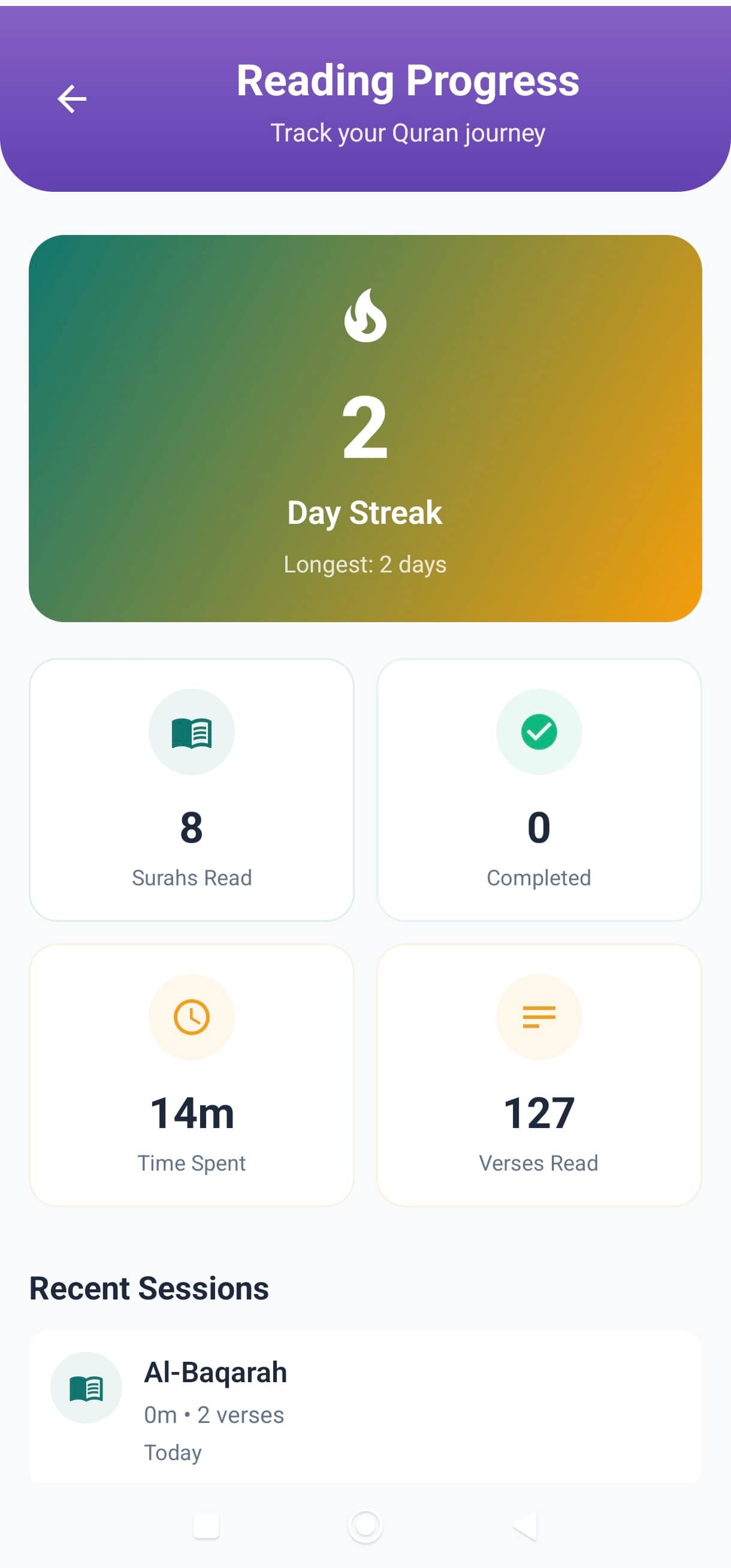The image size is (731, 1568).
Task: Select the open book icon above Surahs Read
Action: point(192,731)
